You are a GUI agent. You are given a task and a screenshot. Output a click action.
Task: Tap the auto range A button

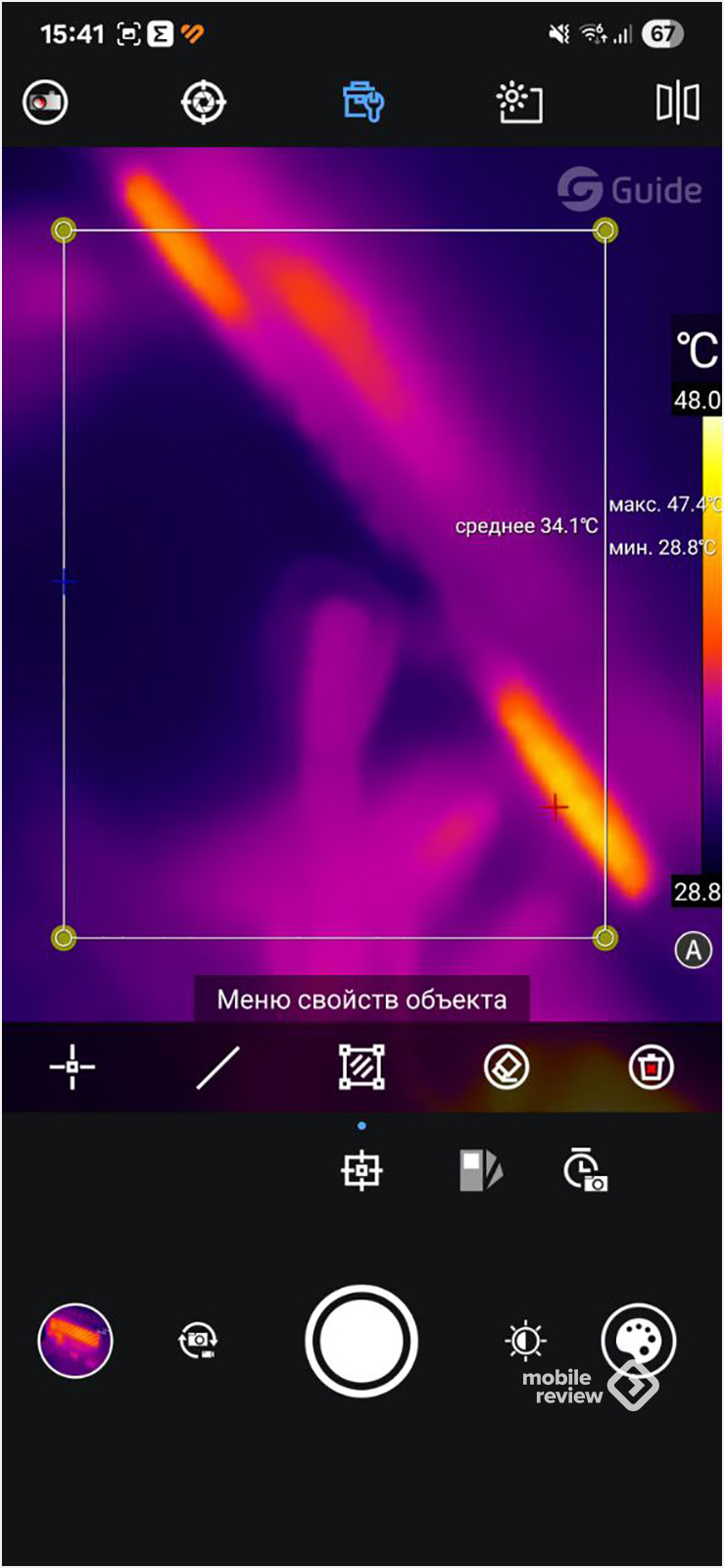[x=694, y=950]
